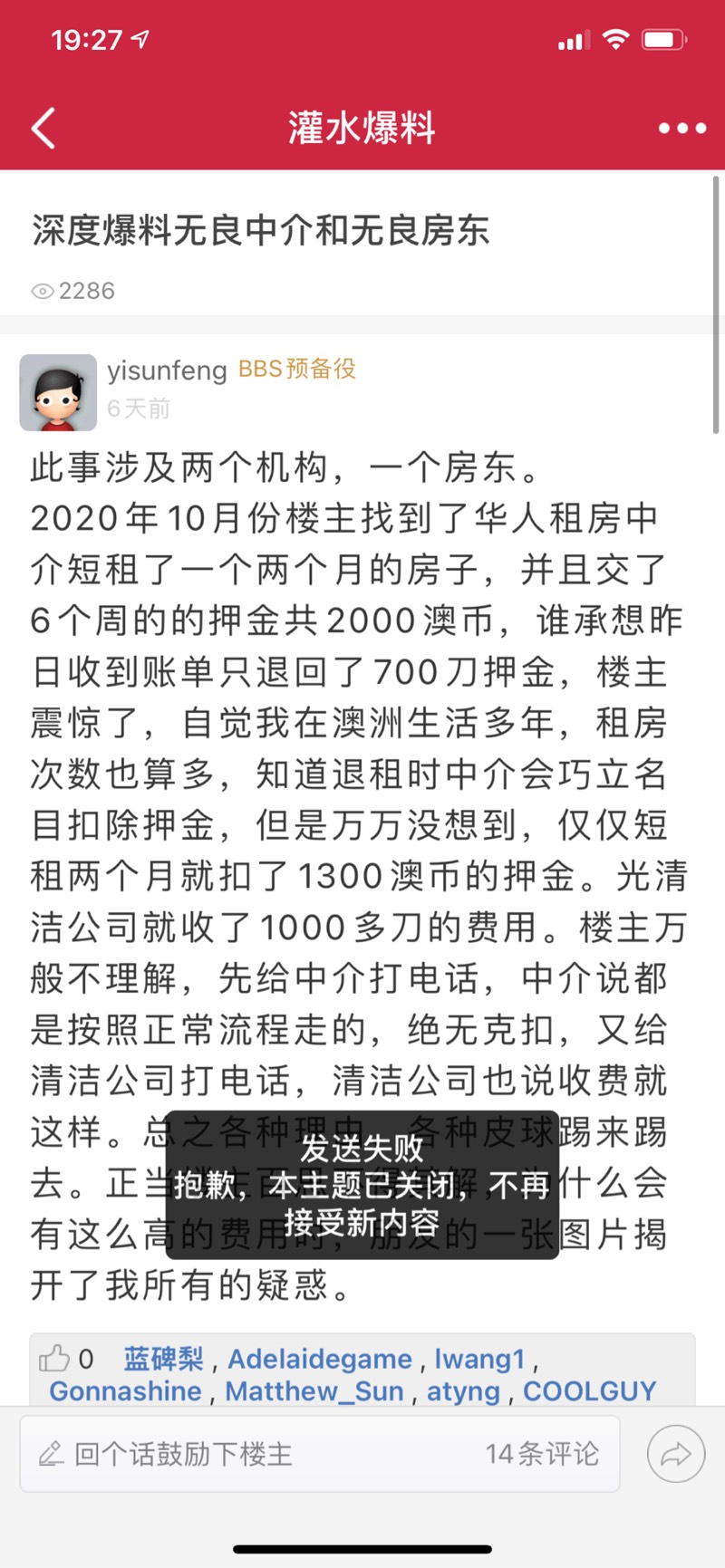Like the post with thumbs-up icon

pyautogui.click(x=54, y=1358)
